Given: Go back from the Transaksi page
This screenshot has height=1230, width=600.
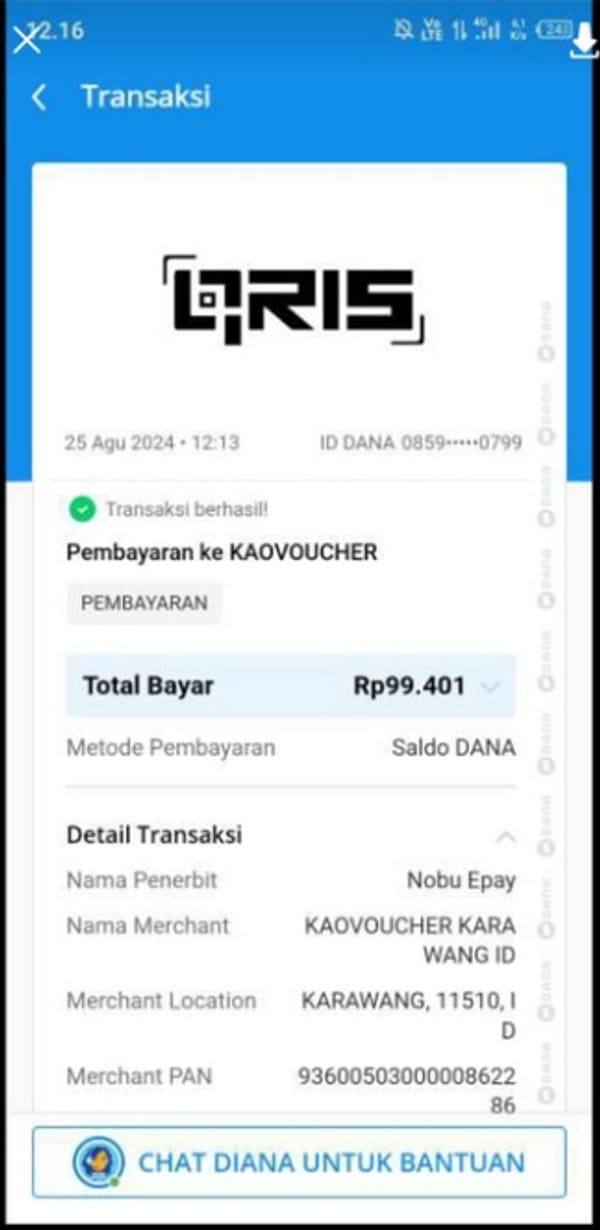Looking at the screenshot, I should [x=39, y=97].
